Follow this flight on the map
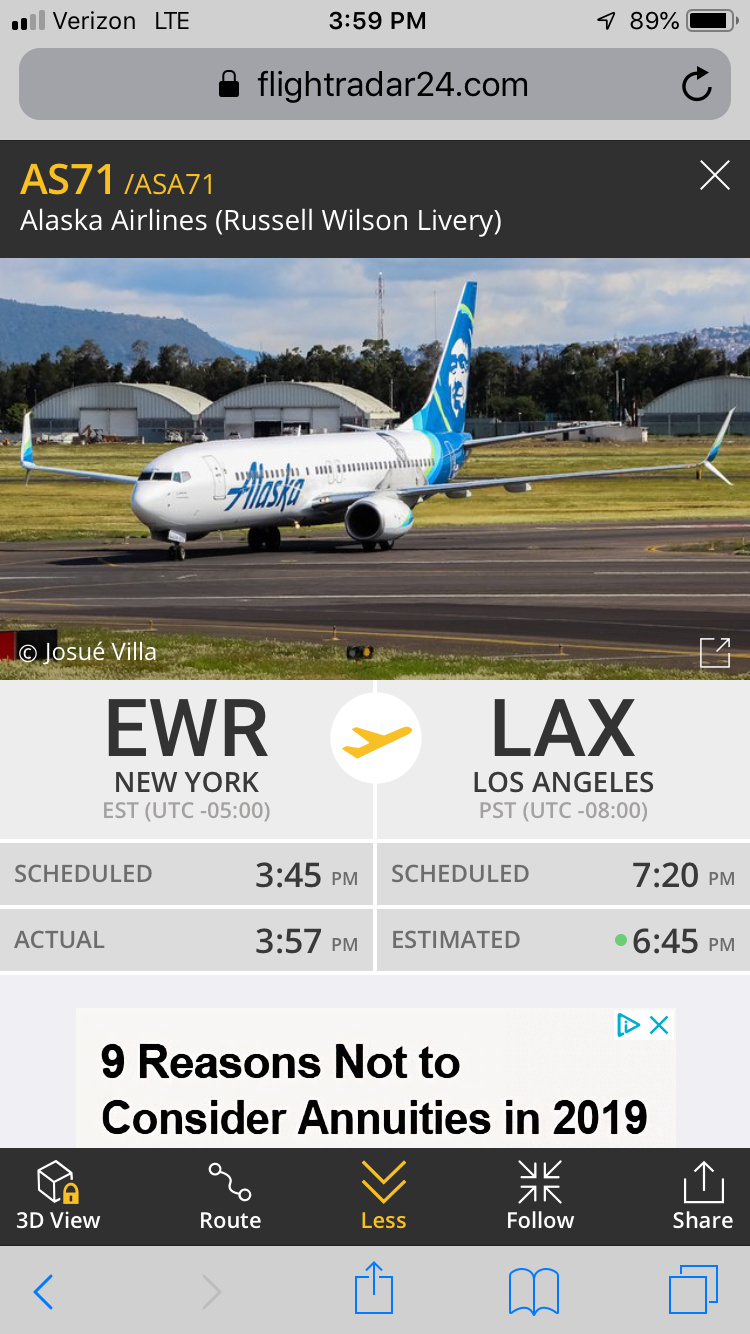This screenshot has height=1334, width=750. point(540,1196)
